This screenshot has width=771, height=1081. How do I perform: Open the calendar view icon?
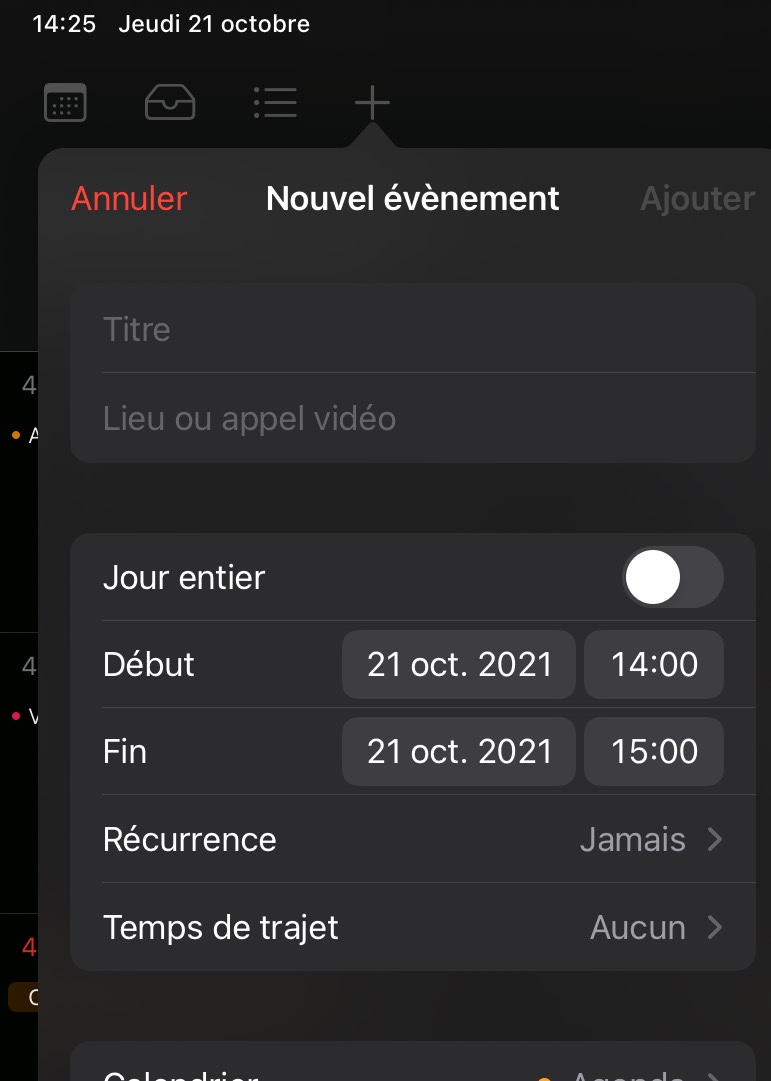click(x=66, y=103)
